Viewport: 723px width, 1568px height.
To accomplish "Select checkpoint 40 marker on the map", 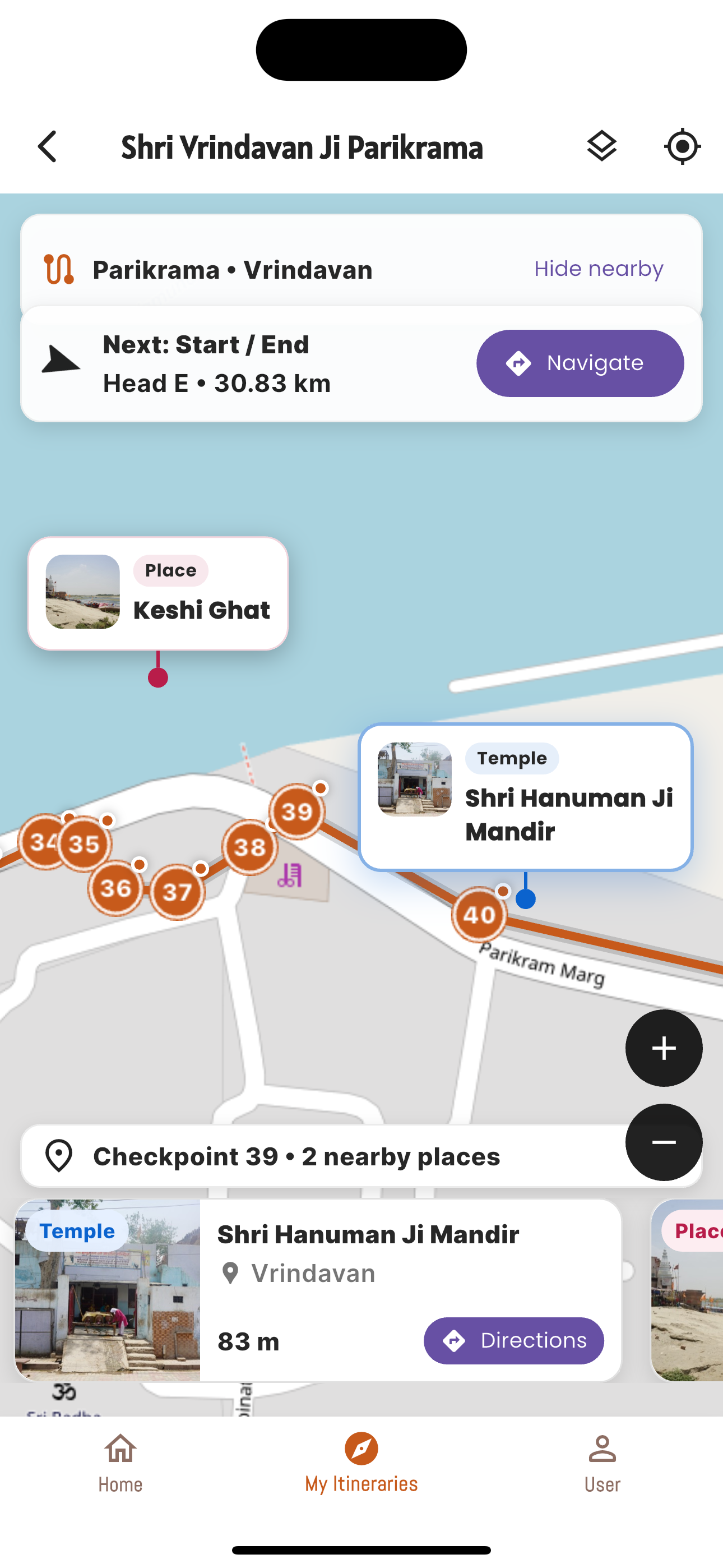I will click(479, 914).
